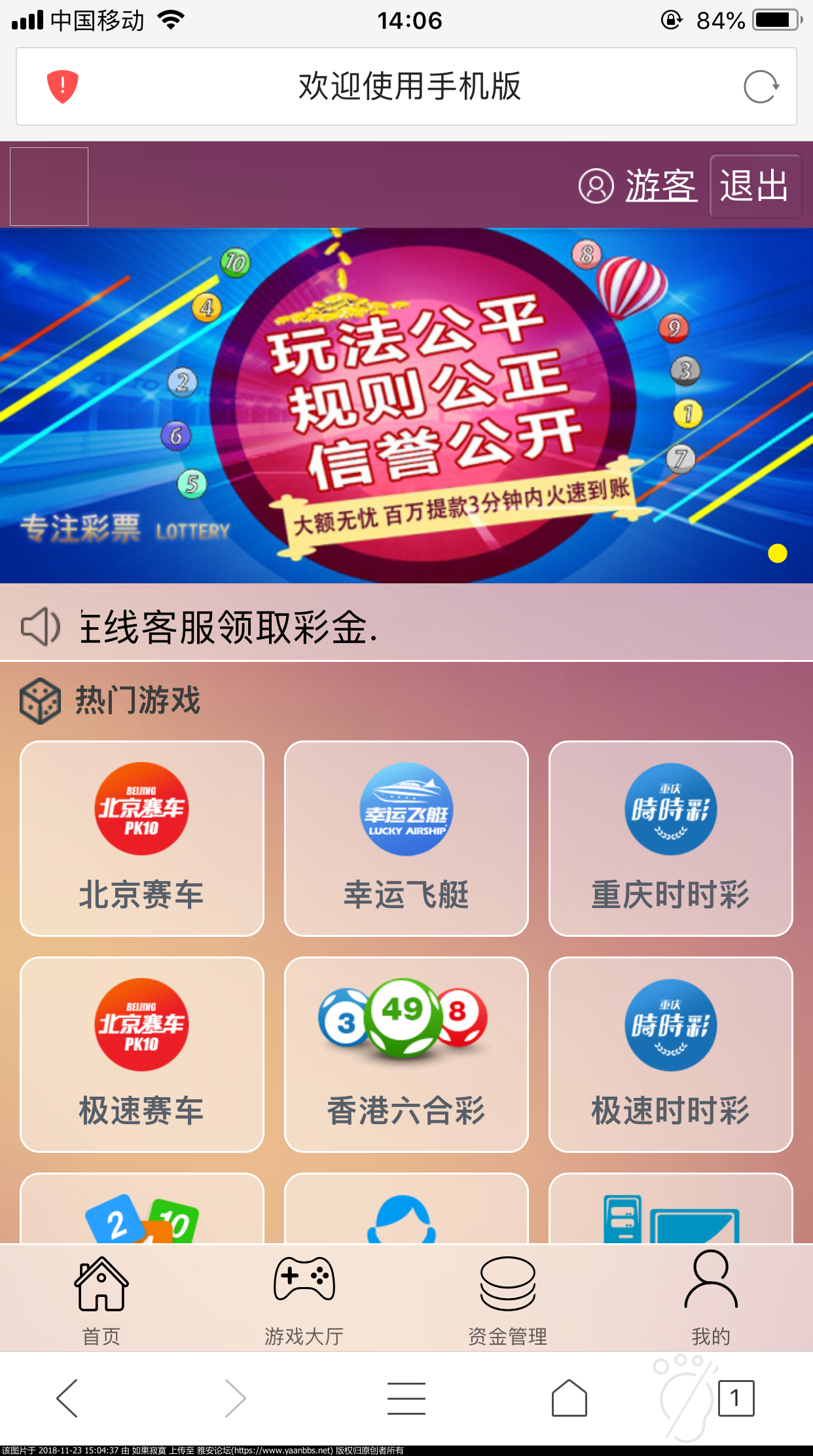Open the 北京赛车 game

[x=142, y=839]
